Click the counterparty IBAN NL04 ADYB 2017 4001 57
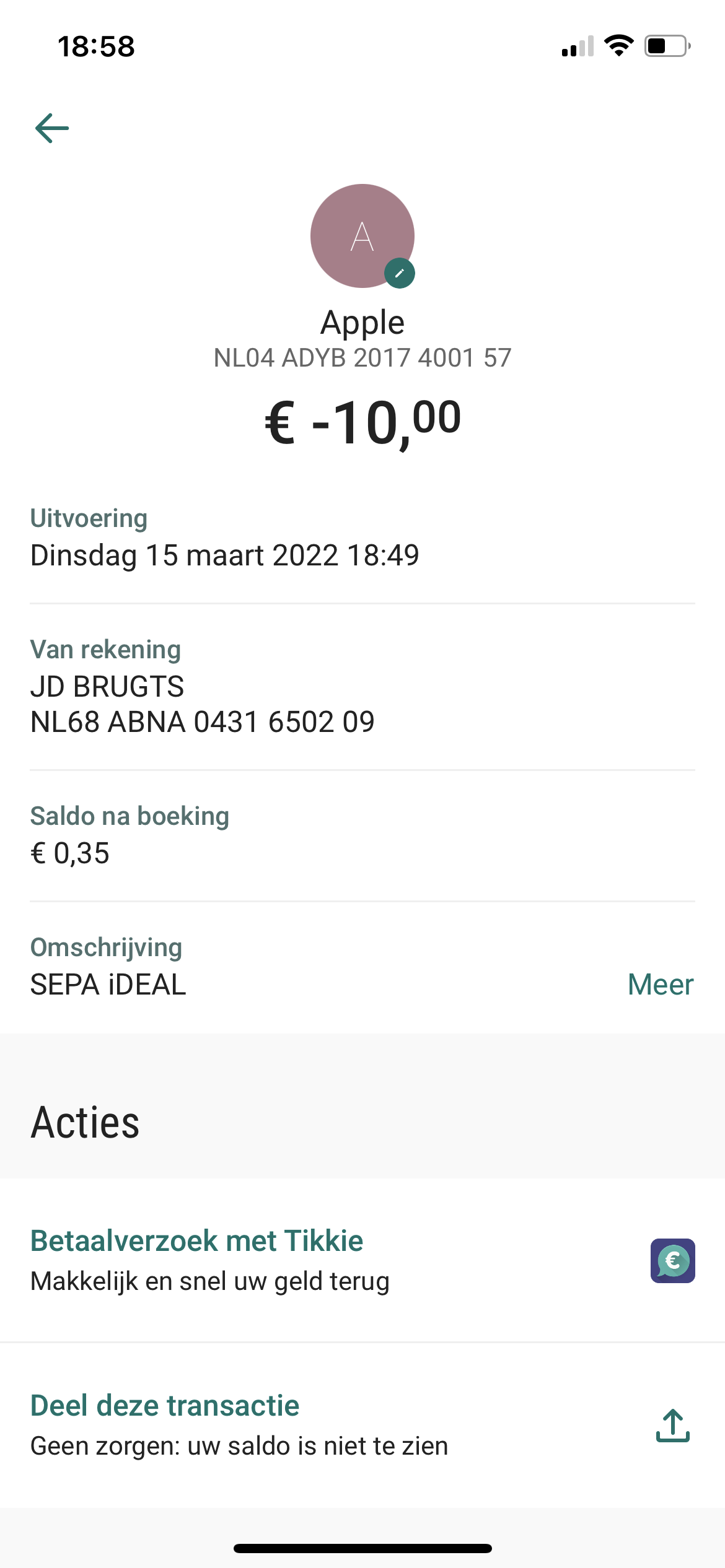The height and width of the screenshot is (1568, 725). pyautogui.click(x=362, y=357)
